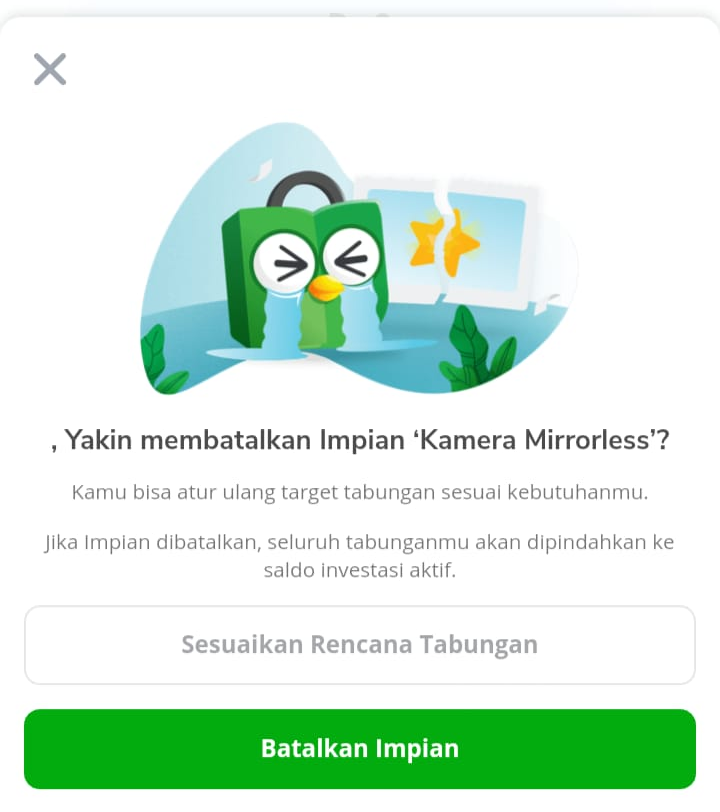Close the cancel Impian dialog

click(50, 69)
